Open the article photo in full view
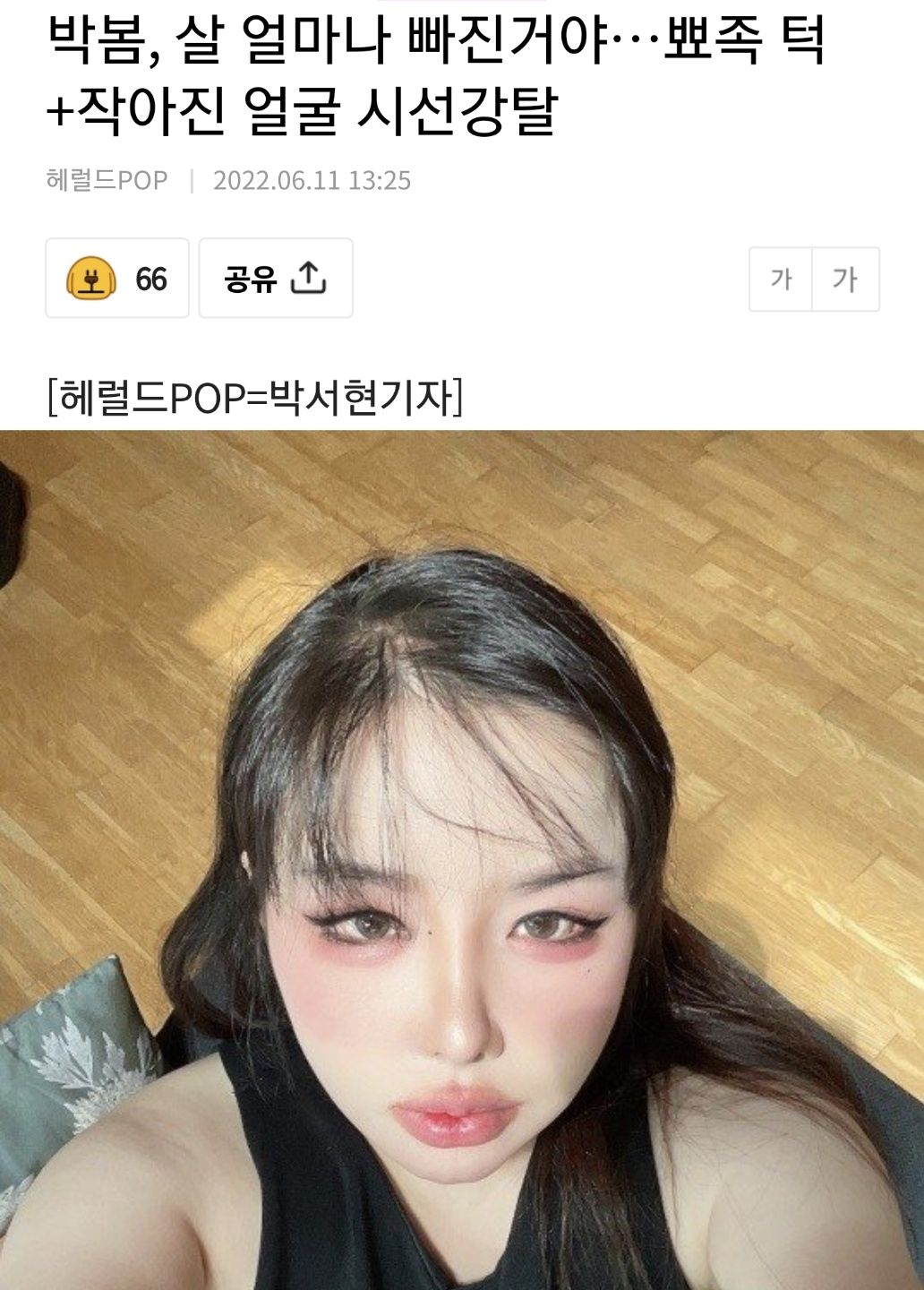Viewport: 924px width, 1290px height. click(x=462, y=860)
